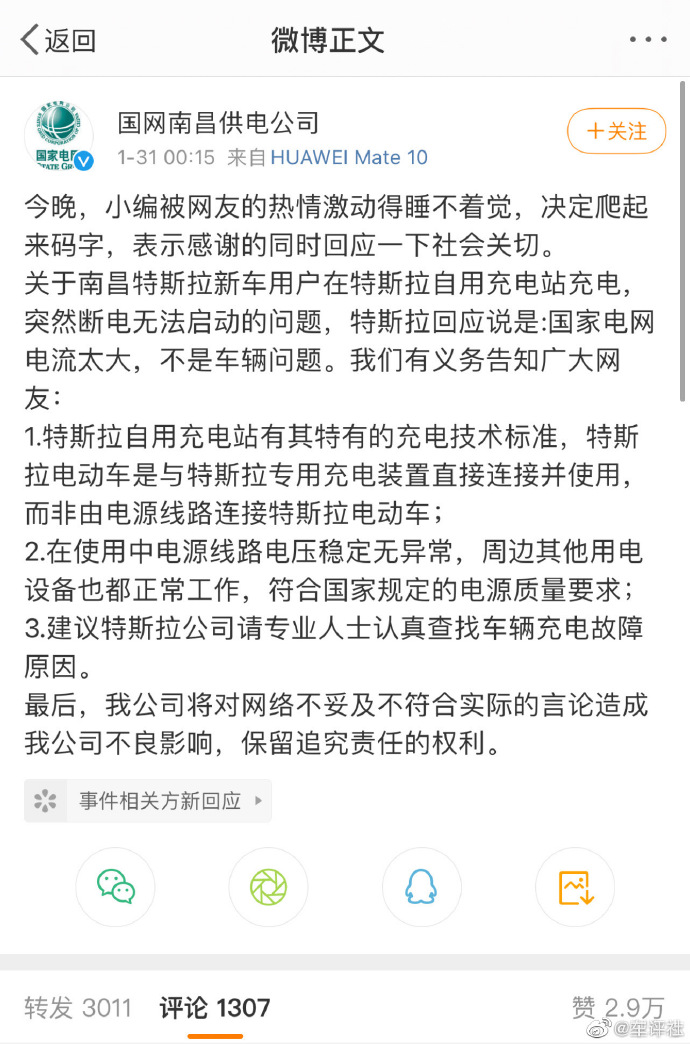Follow 国网南昌供电公司 with 关注 button

tap(616, 131)
